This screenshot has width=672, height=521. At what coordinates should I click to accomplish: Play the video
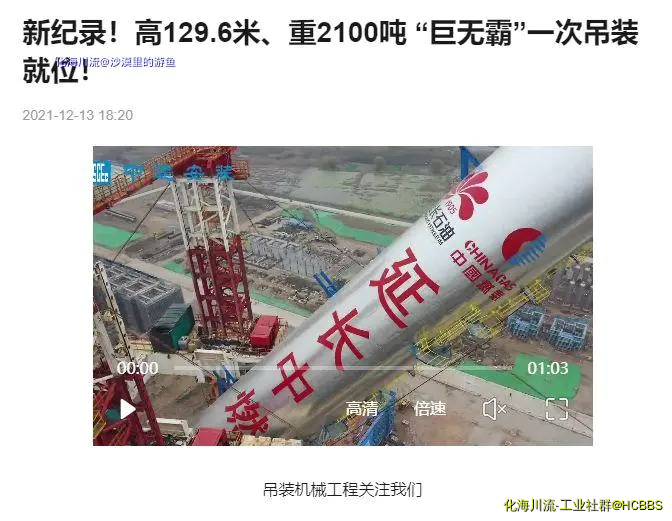127,409
